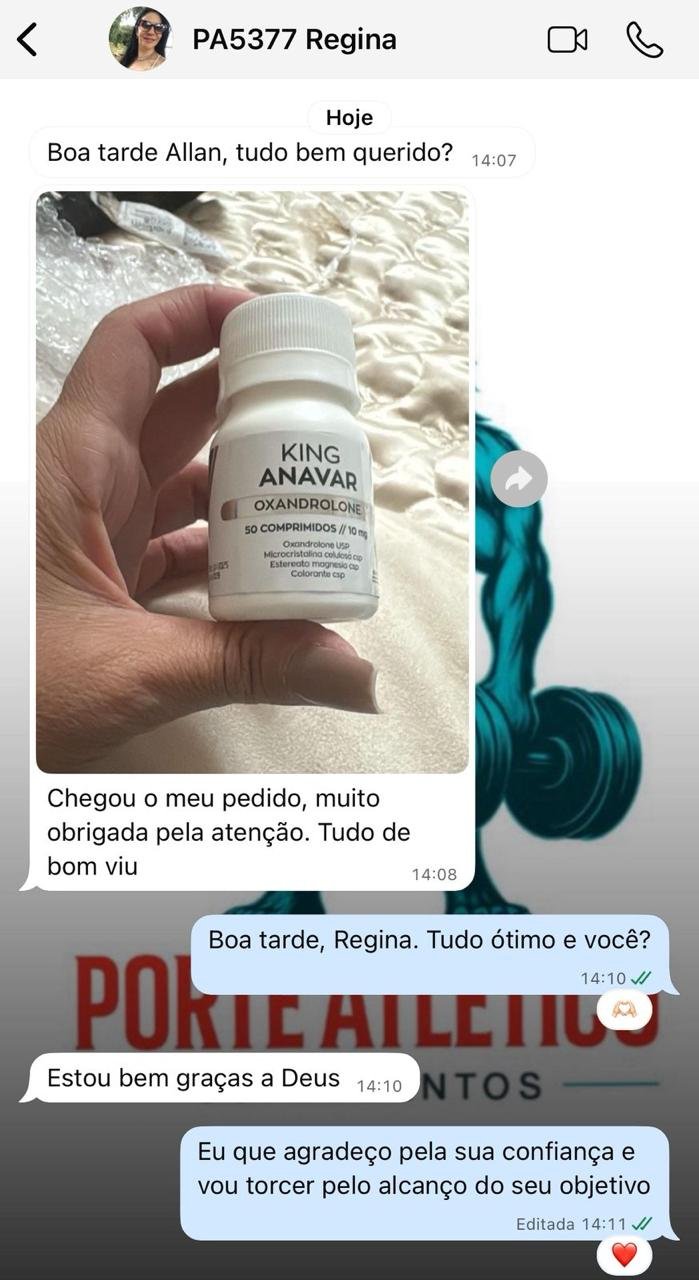Open the King Anavar bottle photo
The width and height of the screenshot is (699, 1280).
252,482
